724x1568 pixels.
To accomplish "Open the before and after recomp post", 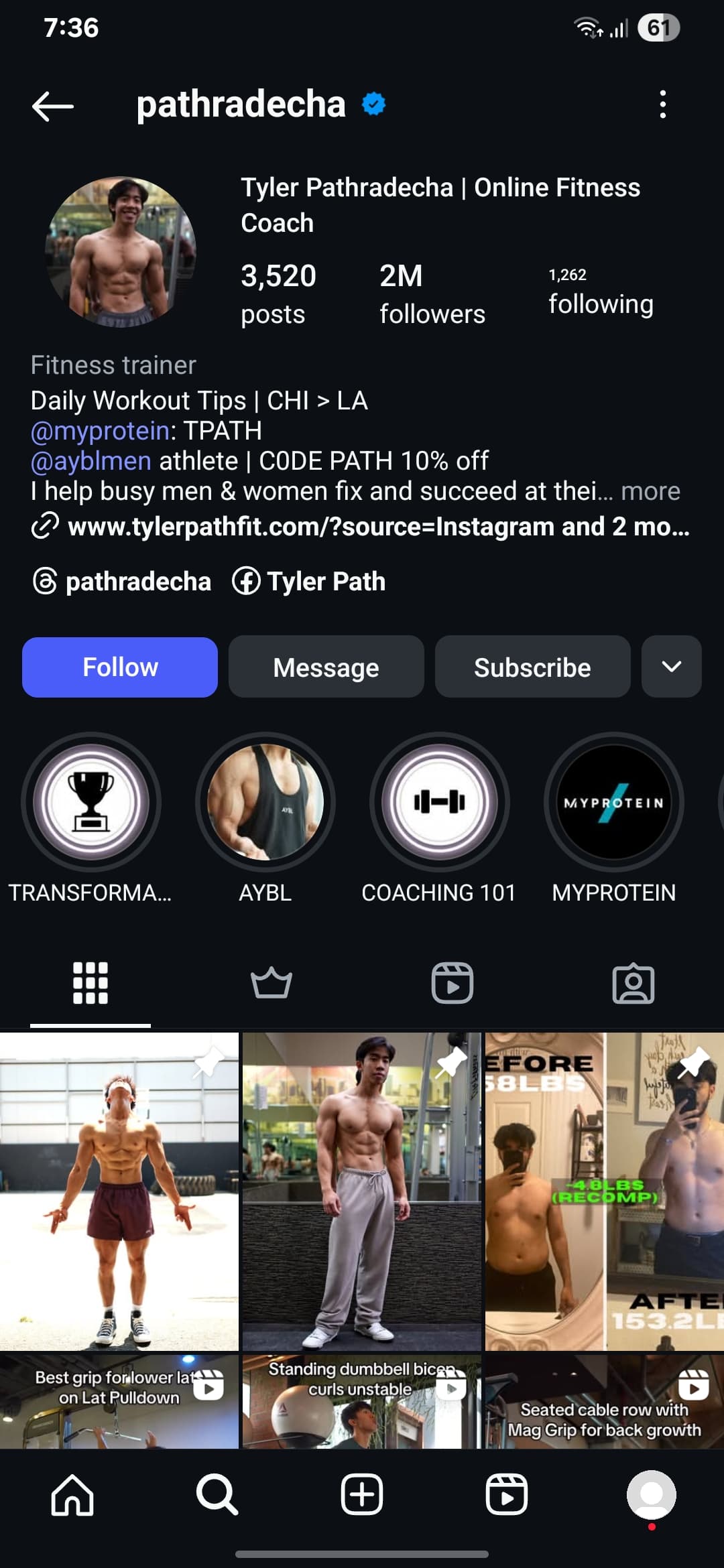I will [604, 1191].
